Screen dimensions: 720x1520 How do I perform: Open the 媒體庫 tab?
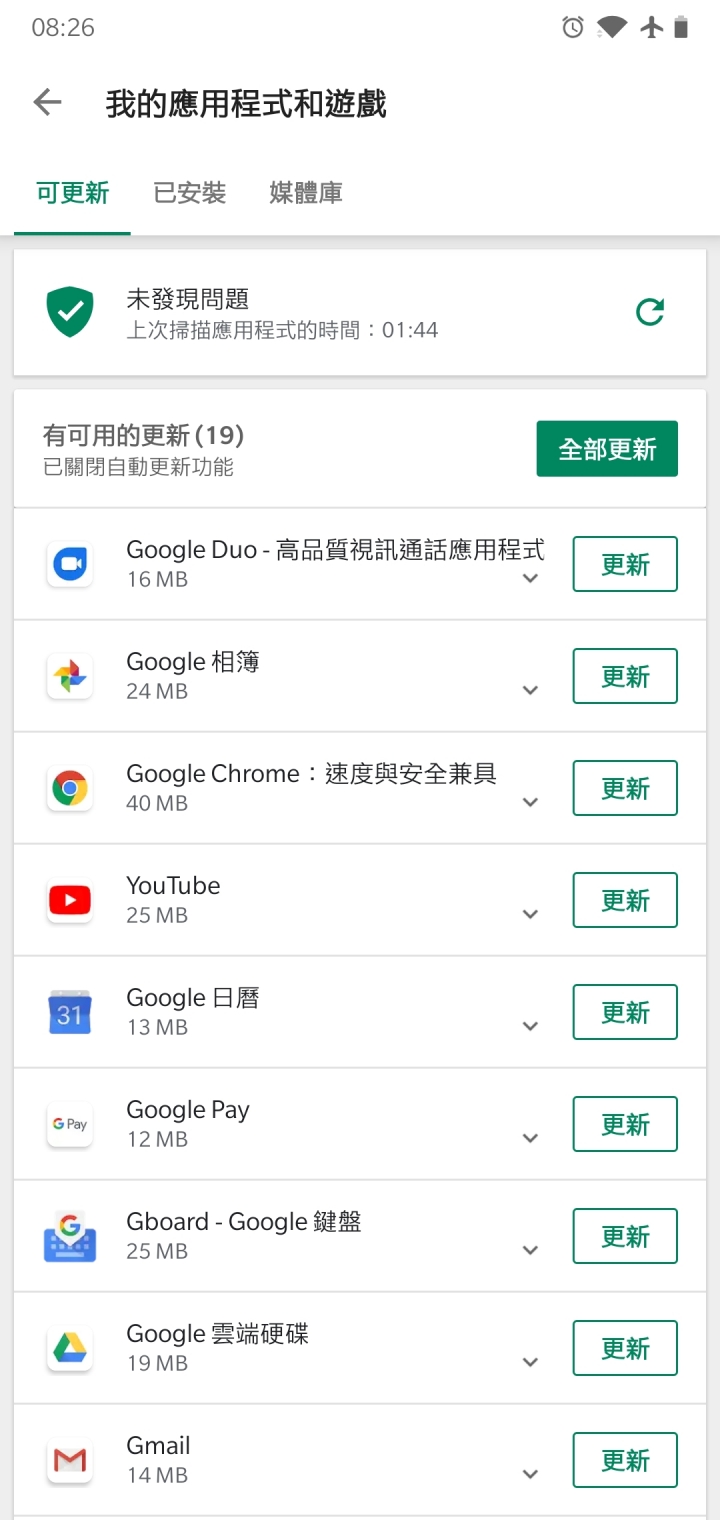click(306, 193)
